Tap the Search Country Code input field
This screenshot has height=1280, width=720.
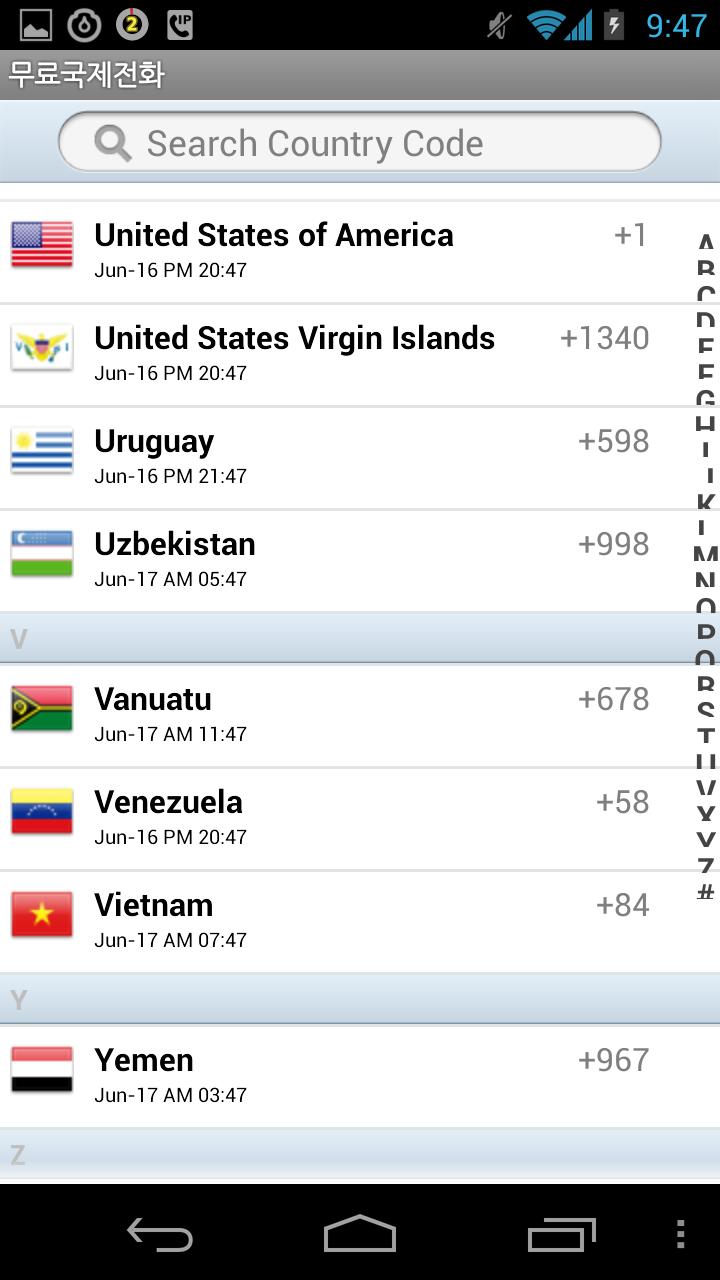click(x=360, y=143)
